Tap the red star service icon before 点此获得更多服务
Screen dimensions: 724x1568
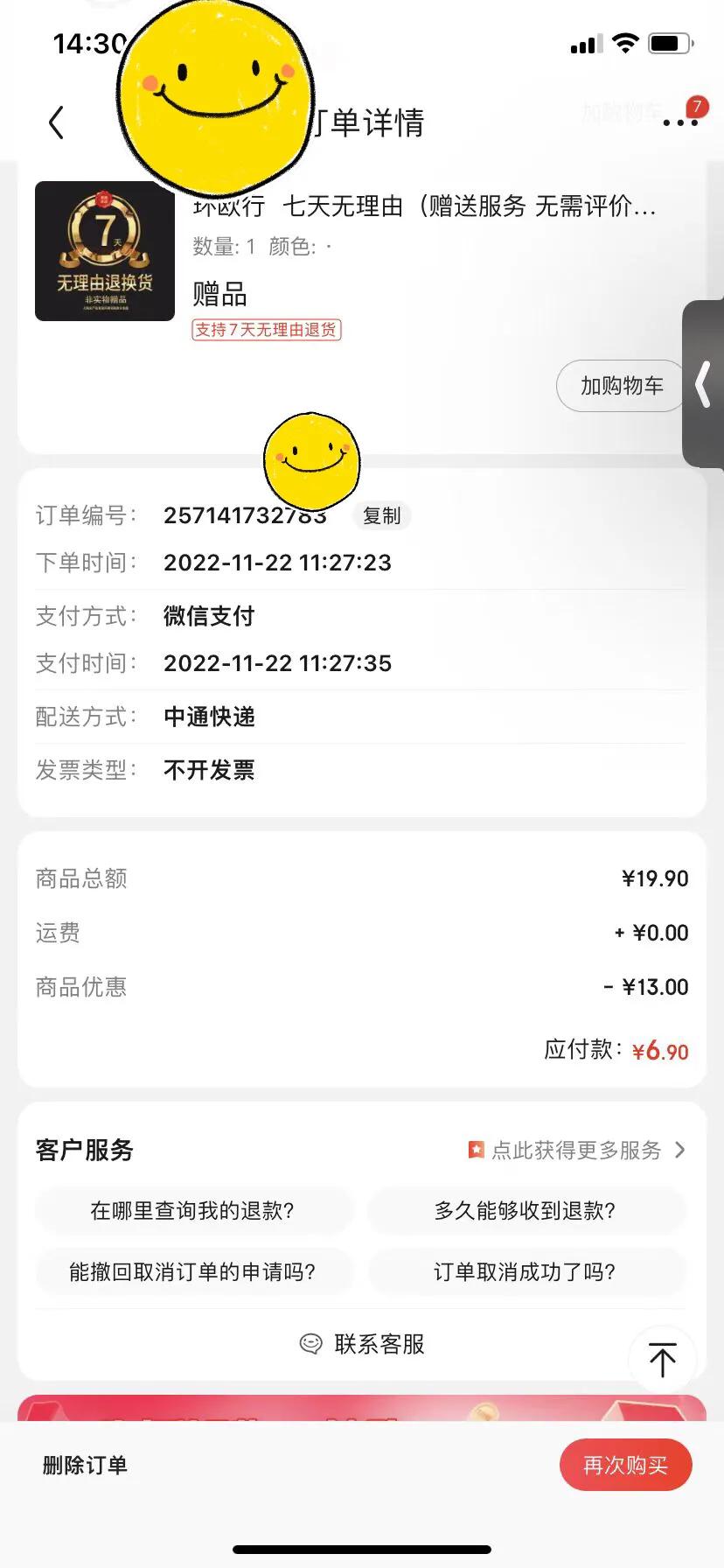click(475, 1150)
